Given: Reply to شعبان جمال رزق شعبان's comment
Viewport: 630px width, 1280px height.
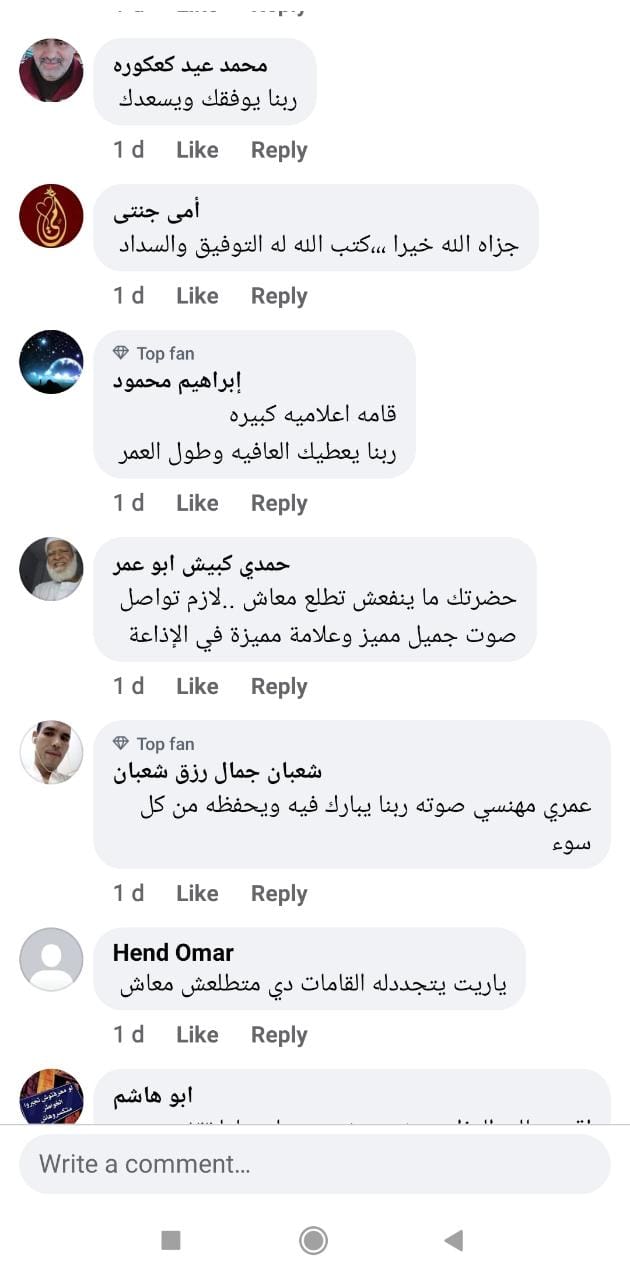Looking at the screenshot, I should pyautogui.click(x=279, y=893).
